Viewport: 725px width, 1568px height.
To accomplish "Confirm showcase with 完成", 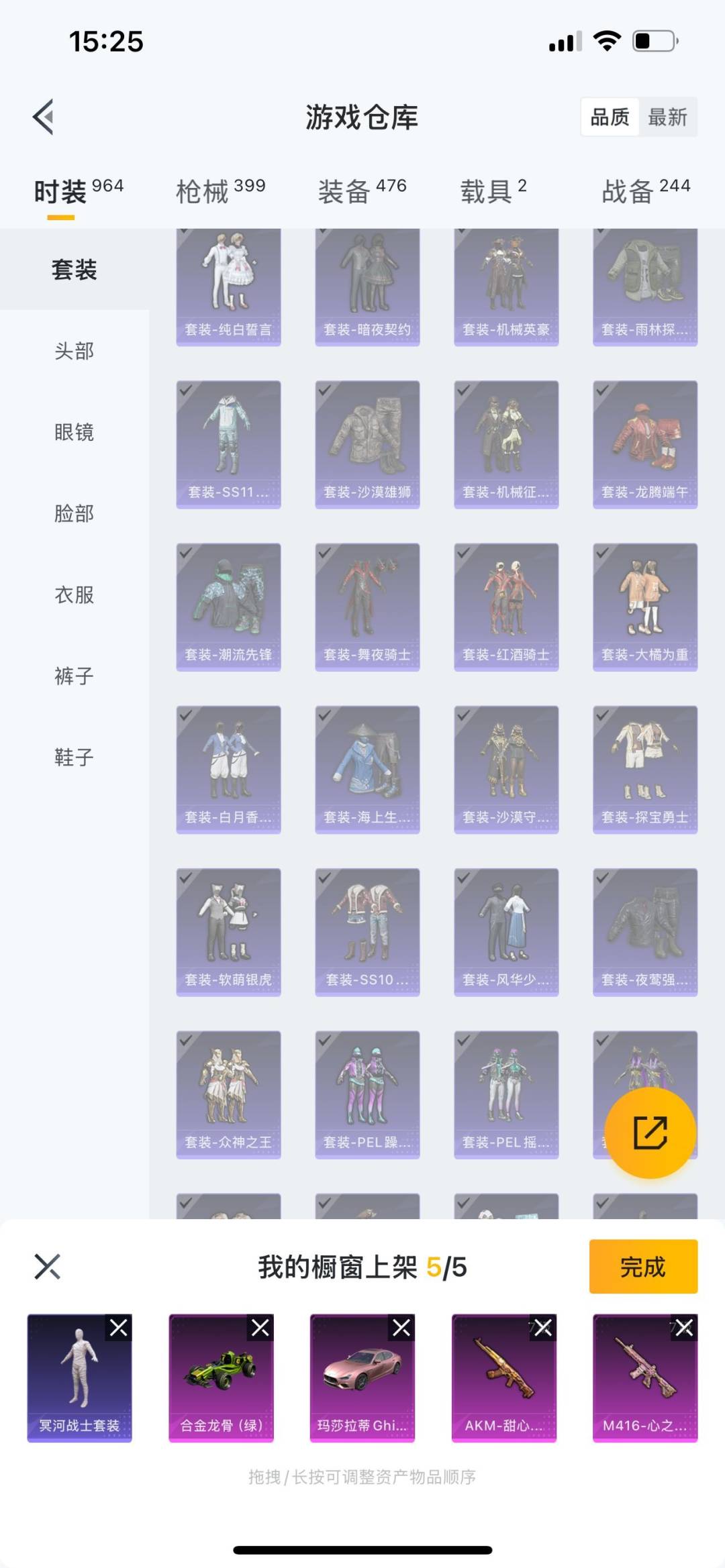I will 643,1267.
